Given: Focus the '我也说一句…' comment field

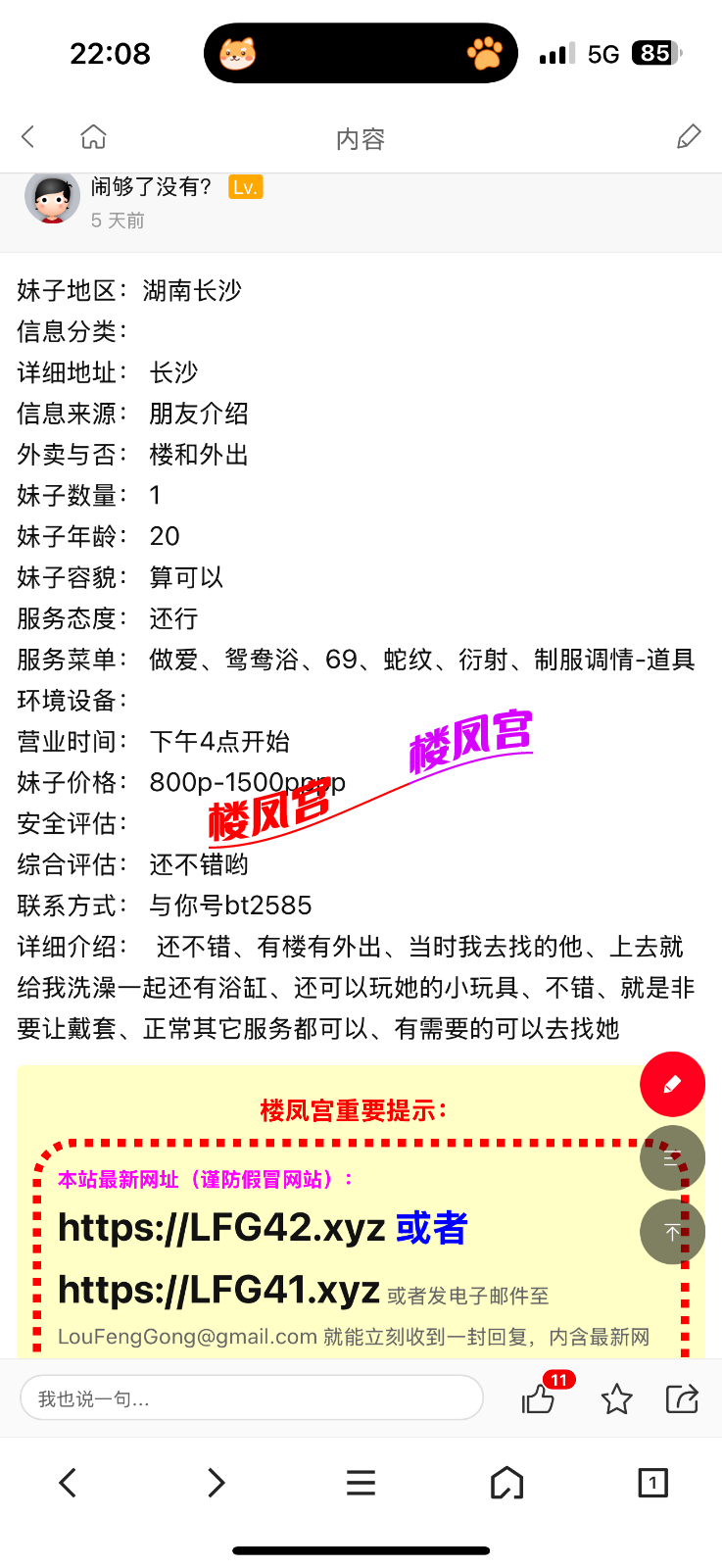Looking at the screenshot, I should coord(251,1398).
